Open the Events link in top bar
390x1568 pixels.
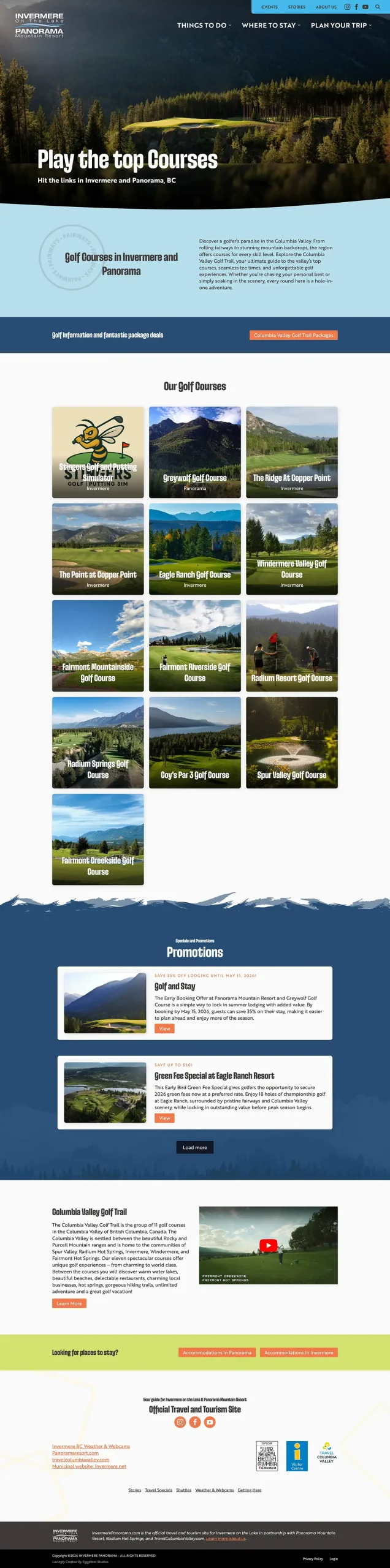coord(270,7)
